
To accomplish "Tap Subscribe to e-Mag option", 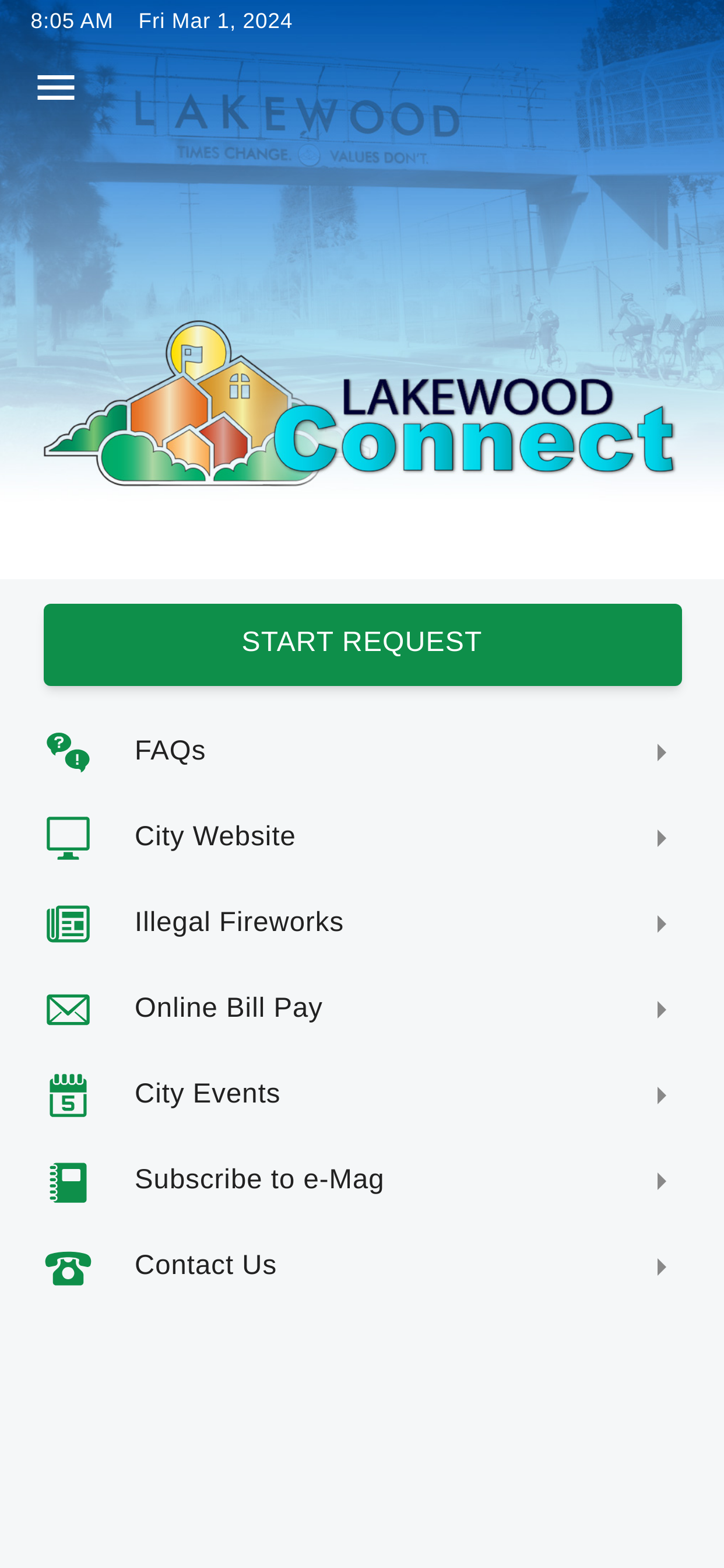I will (x=260, y=1180).
